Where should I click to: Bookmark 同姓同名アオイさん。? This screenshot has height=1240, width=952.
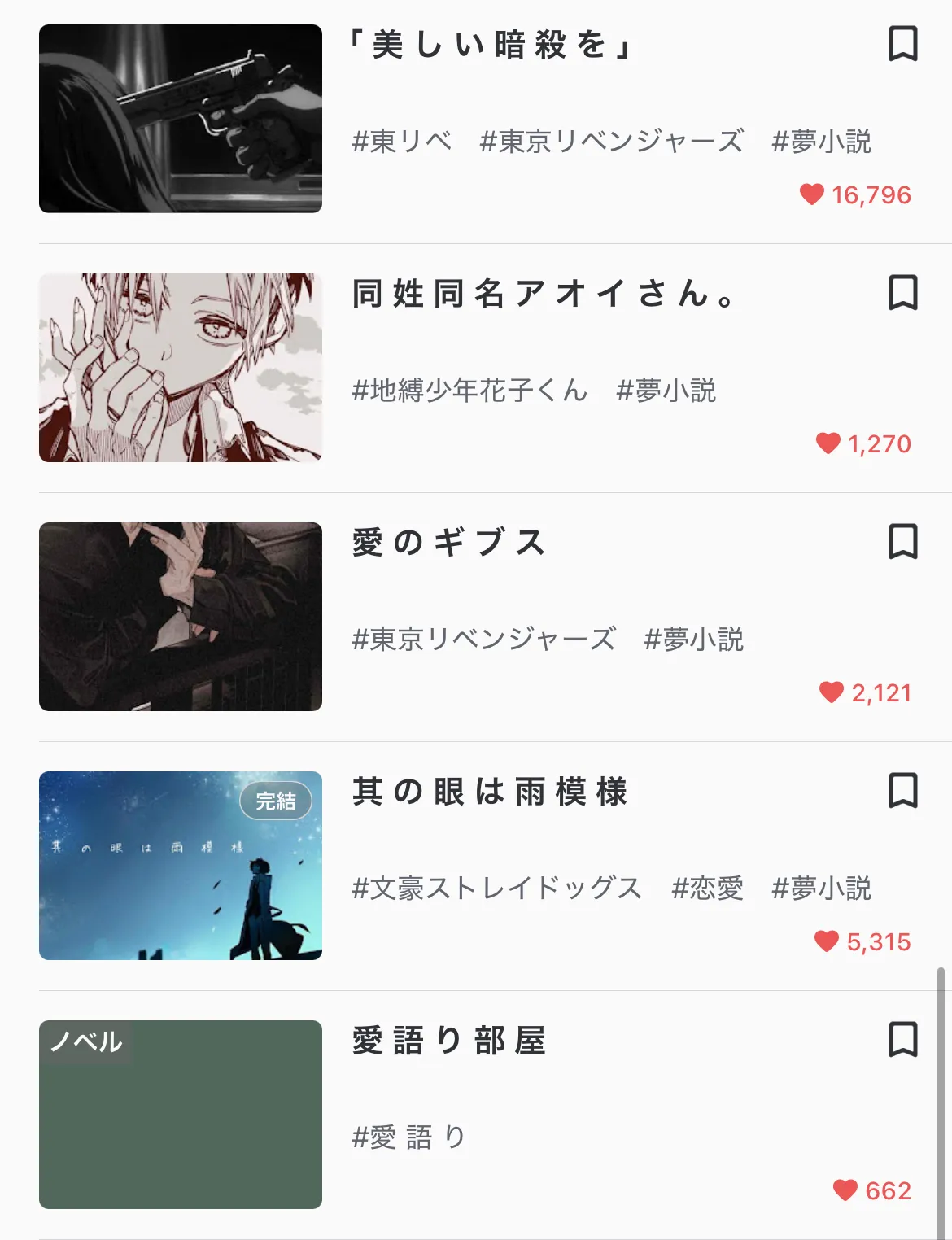tap(902, 293)
